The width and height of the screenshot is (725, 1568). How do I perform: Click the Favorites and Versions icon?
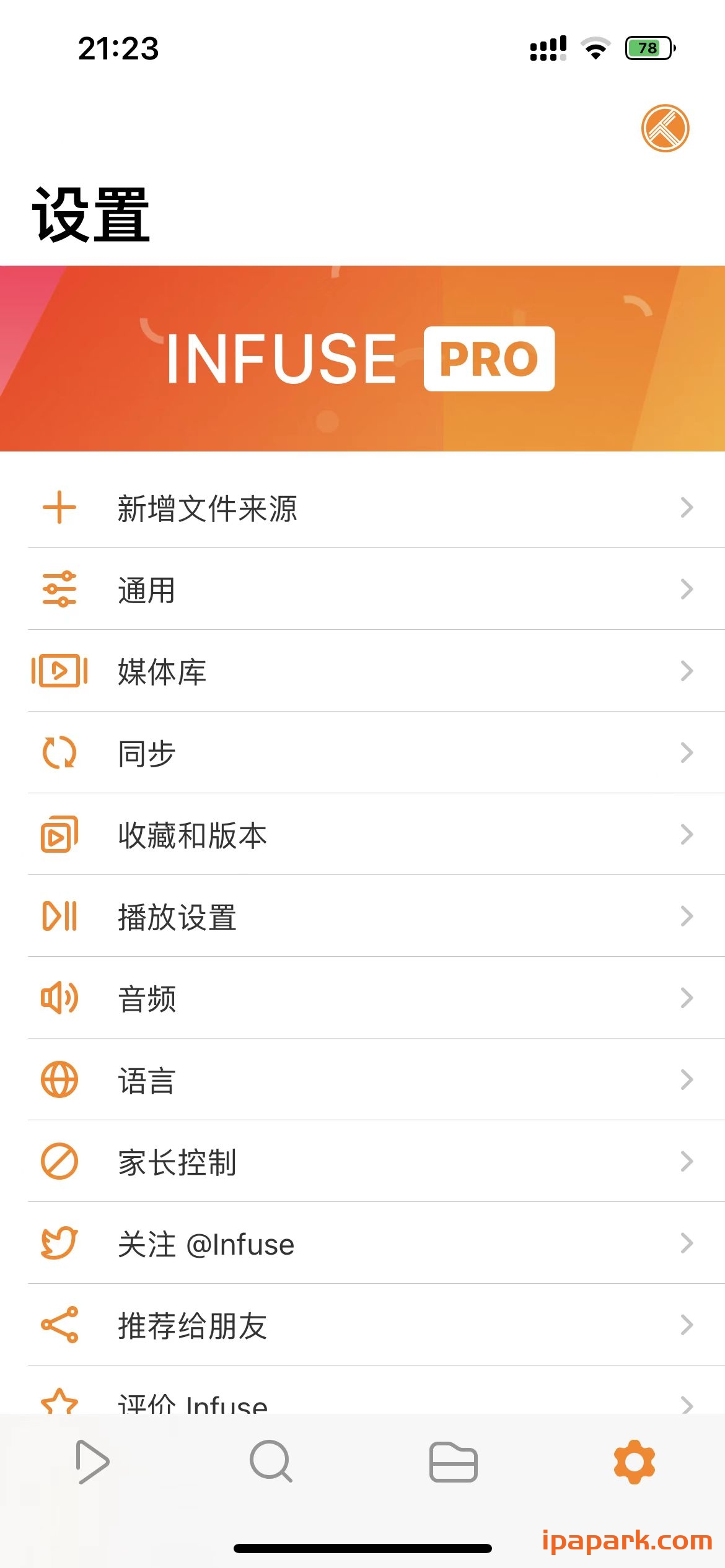point(59,834)
